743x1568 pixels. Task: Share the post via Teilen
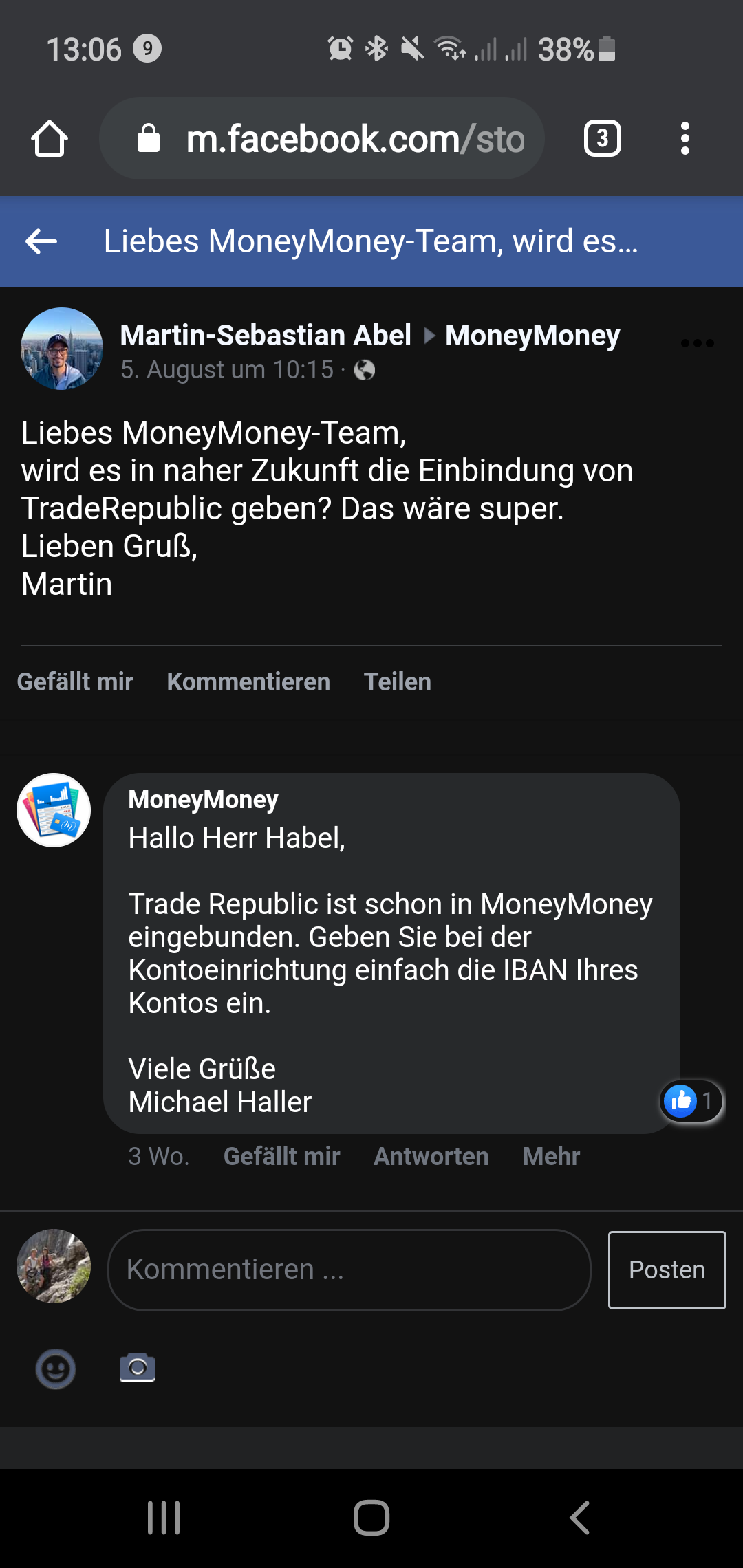[x=397, y=682]
